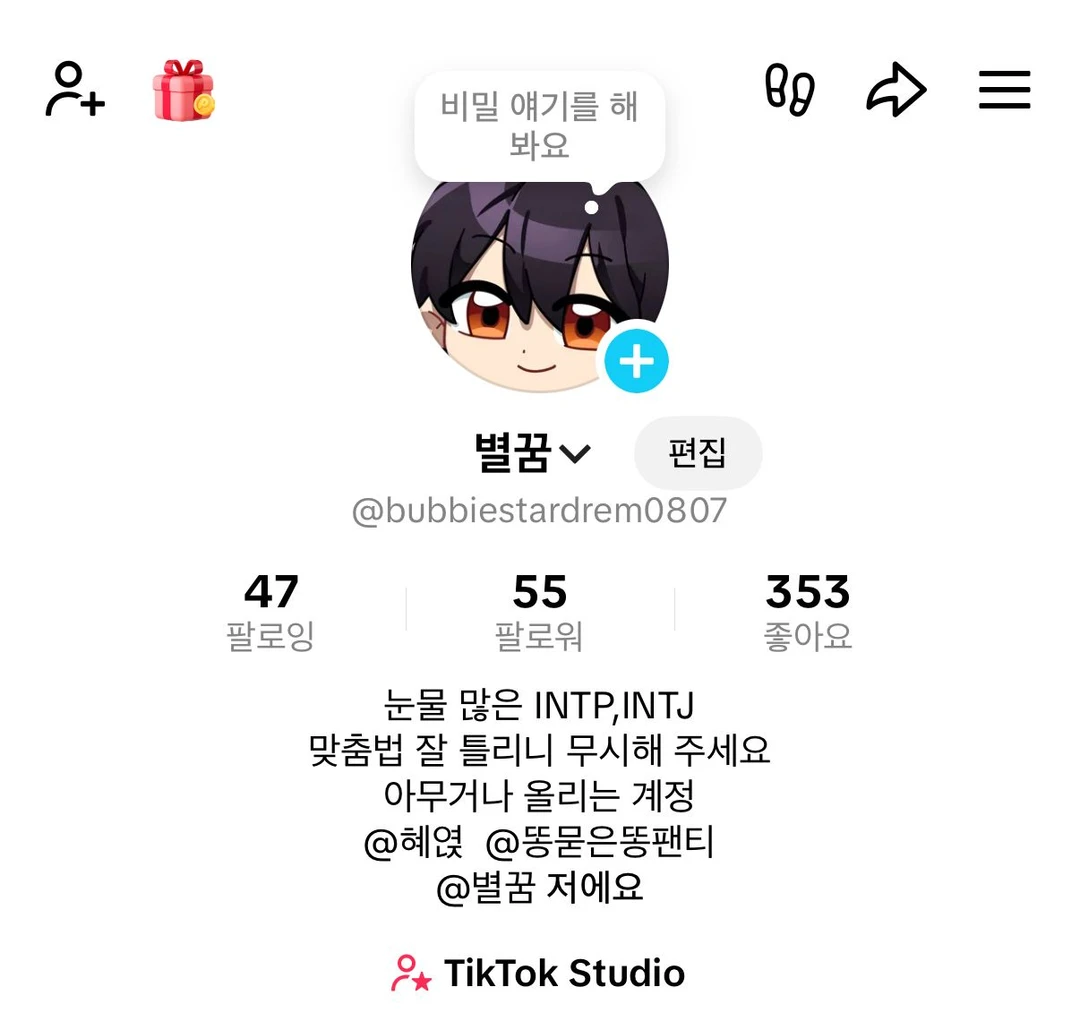Show the 353 좋아요 details

tap(808, 608)
